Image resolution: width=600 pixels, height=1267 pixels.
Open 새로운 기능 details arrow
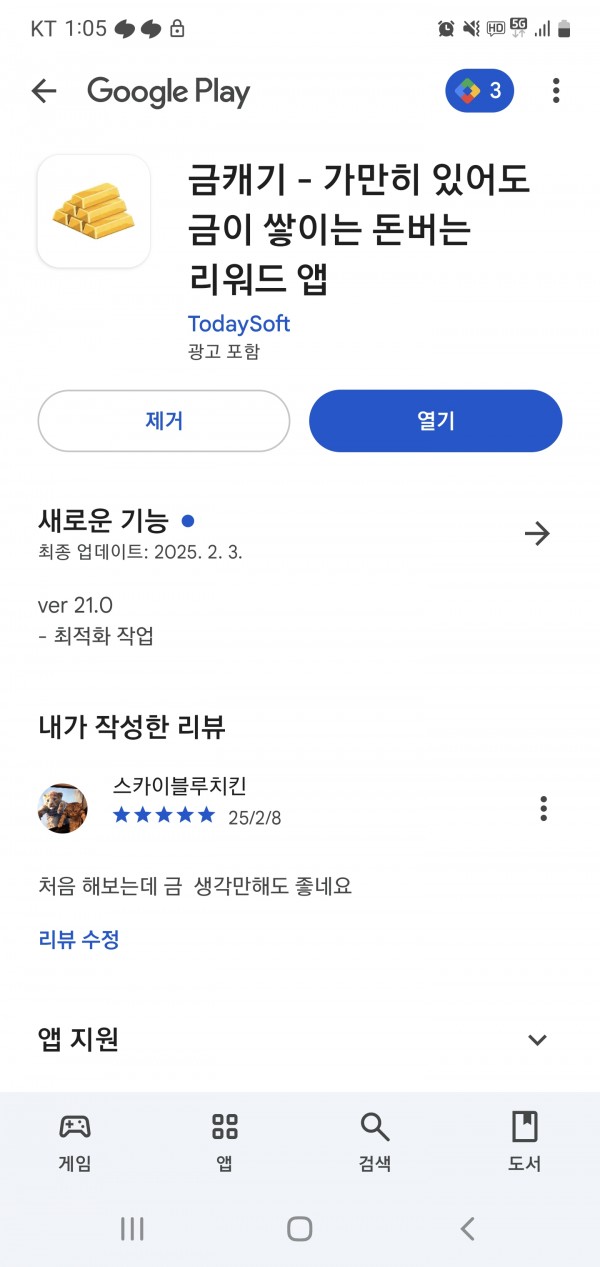pos(537,534)
